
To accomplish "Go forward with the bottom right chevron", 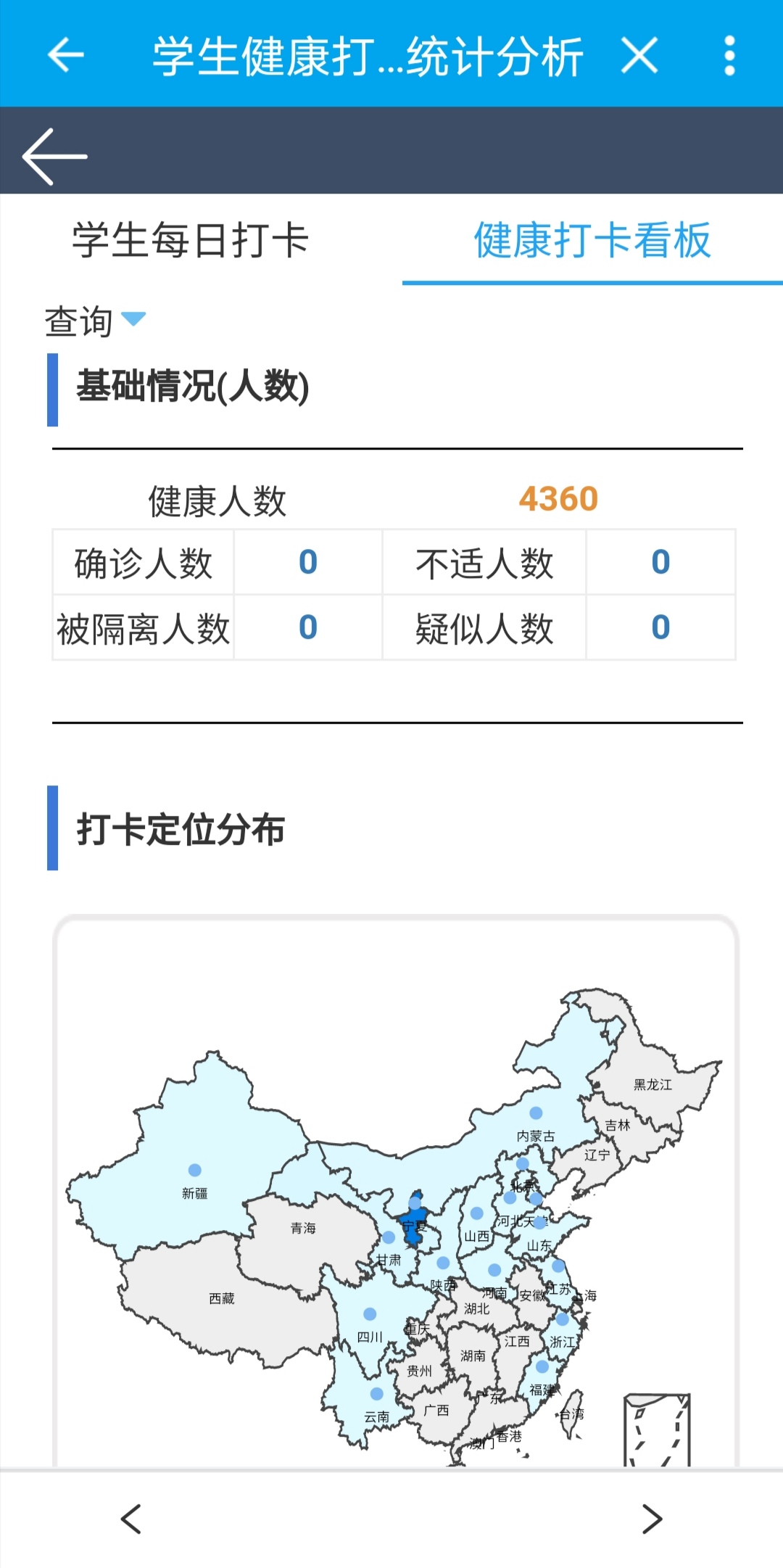I will coord(652,1518).
